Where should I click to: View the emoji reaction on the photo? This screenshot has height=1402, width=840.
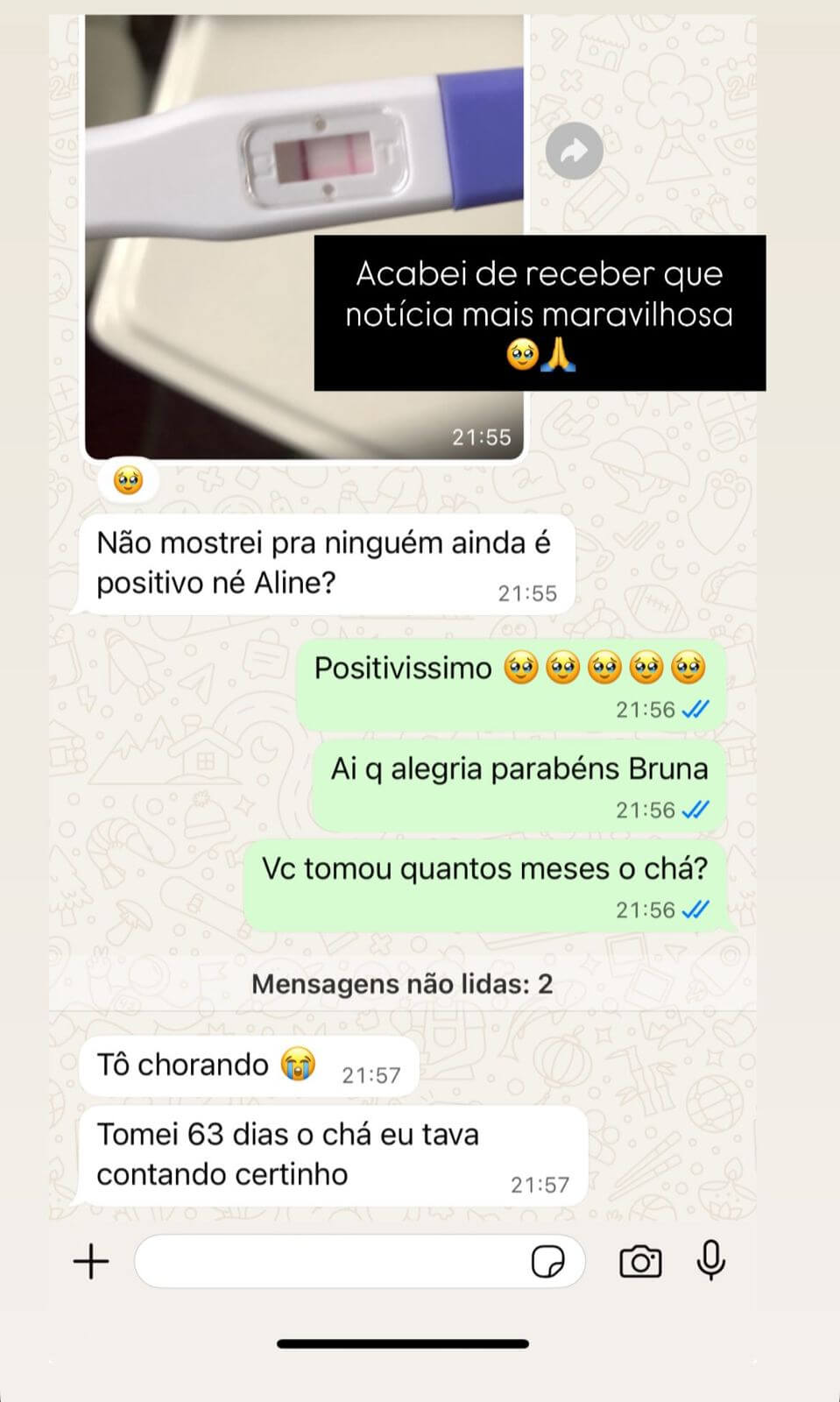[129, 480]
